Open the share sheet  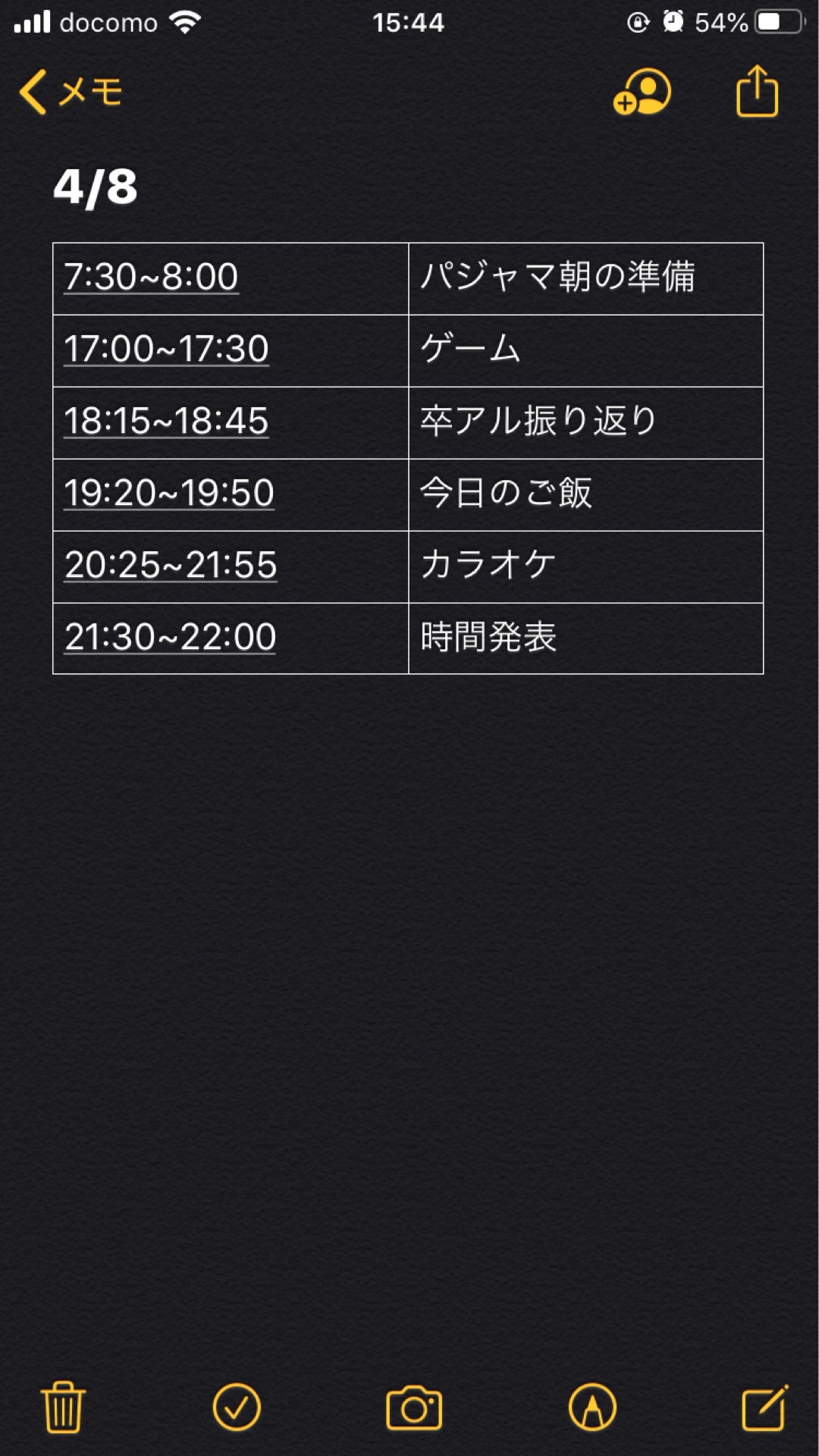[757, 93]
